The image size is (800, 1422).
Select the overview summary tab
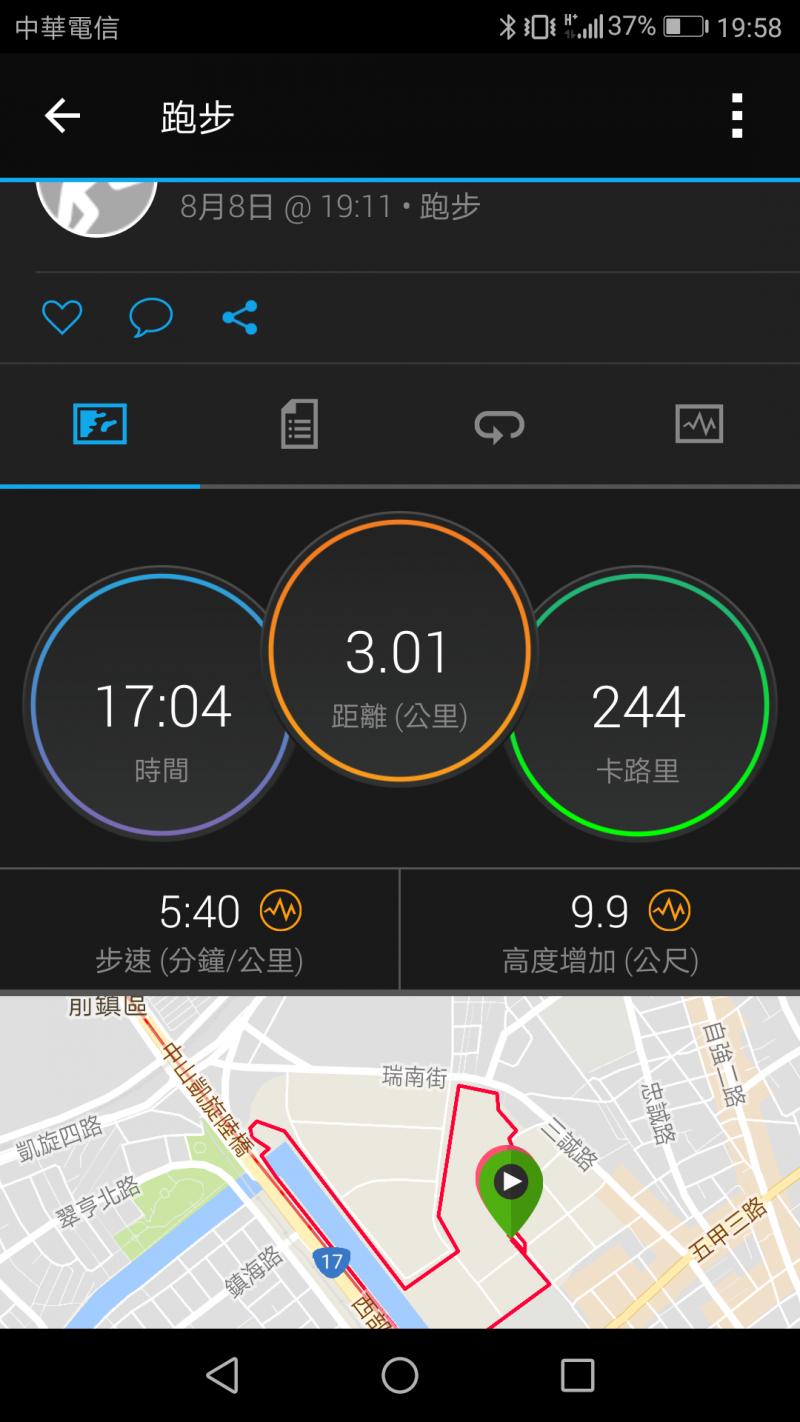[x=100, y=424]
